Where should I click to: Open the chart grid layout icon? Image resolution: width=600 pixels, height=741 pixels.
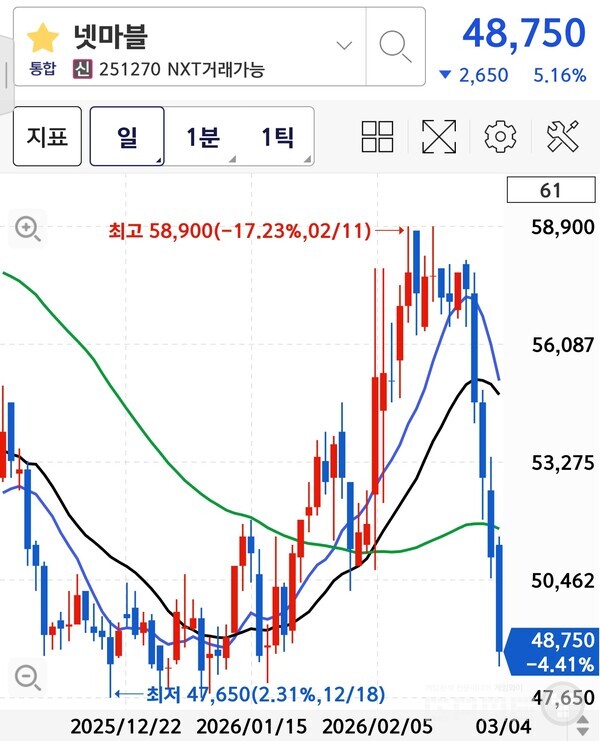378,137
